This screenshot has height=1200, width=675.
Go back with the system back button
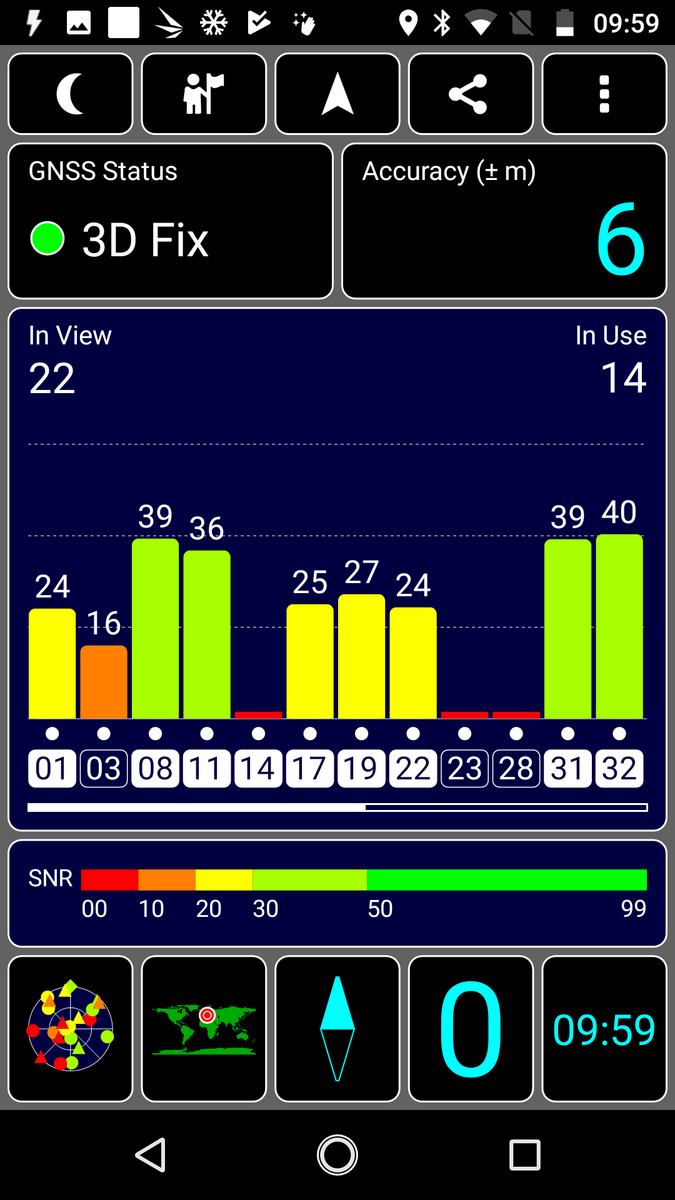(150, 1155)
